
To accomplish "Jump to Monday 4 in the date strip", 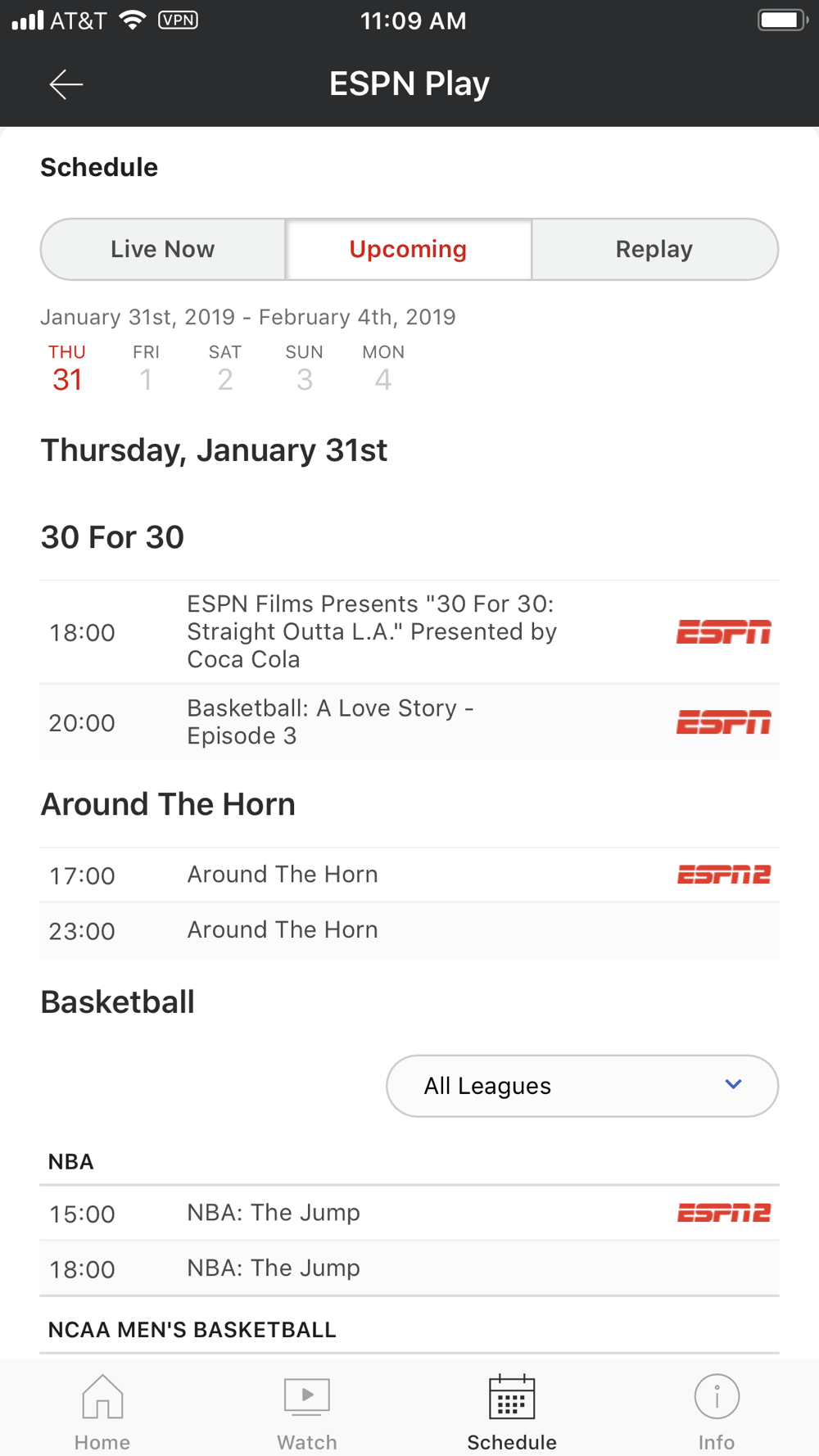I will coord(383,369).
